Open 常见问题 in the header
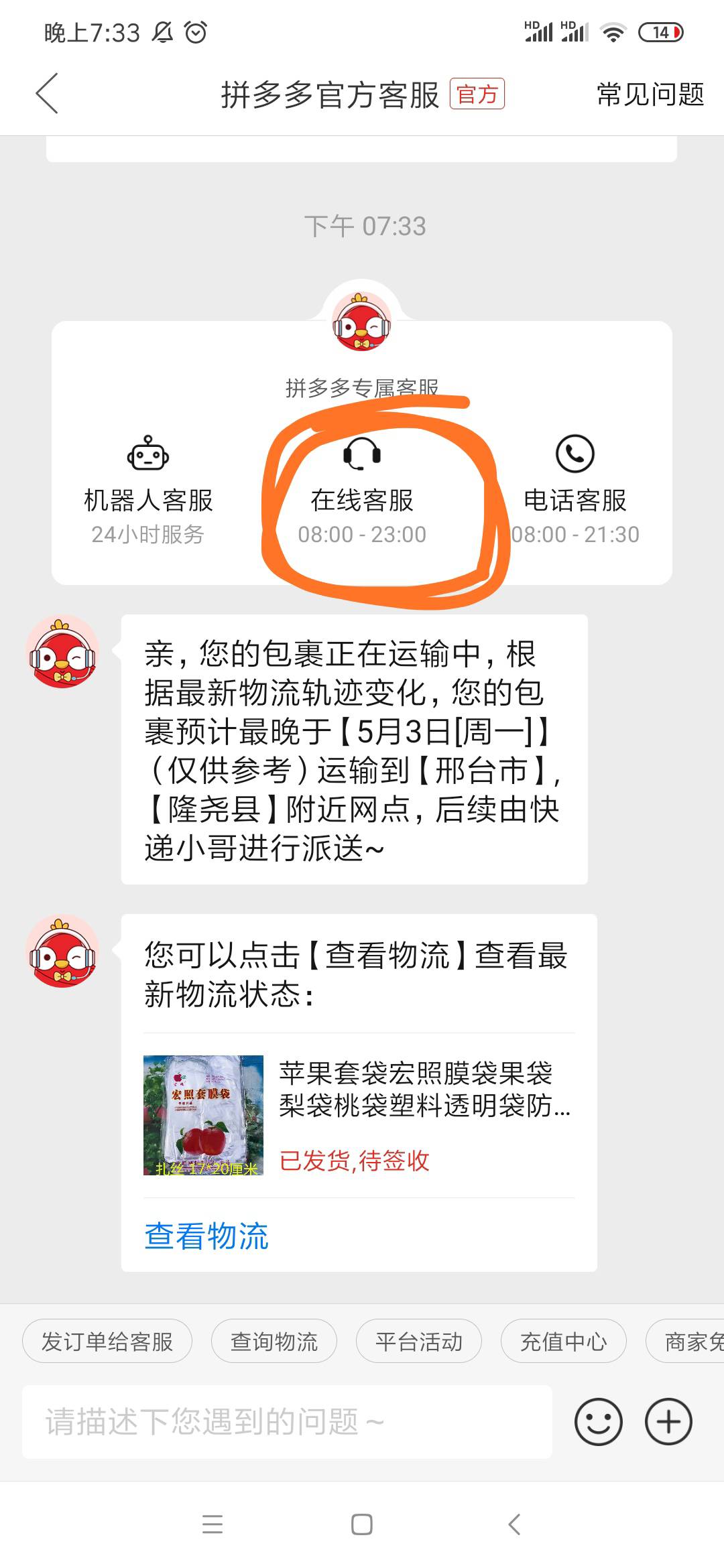 pyautogui.click(x=650, y=94)
